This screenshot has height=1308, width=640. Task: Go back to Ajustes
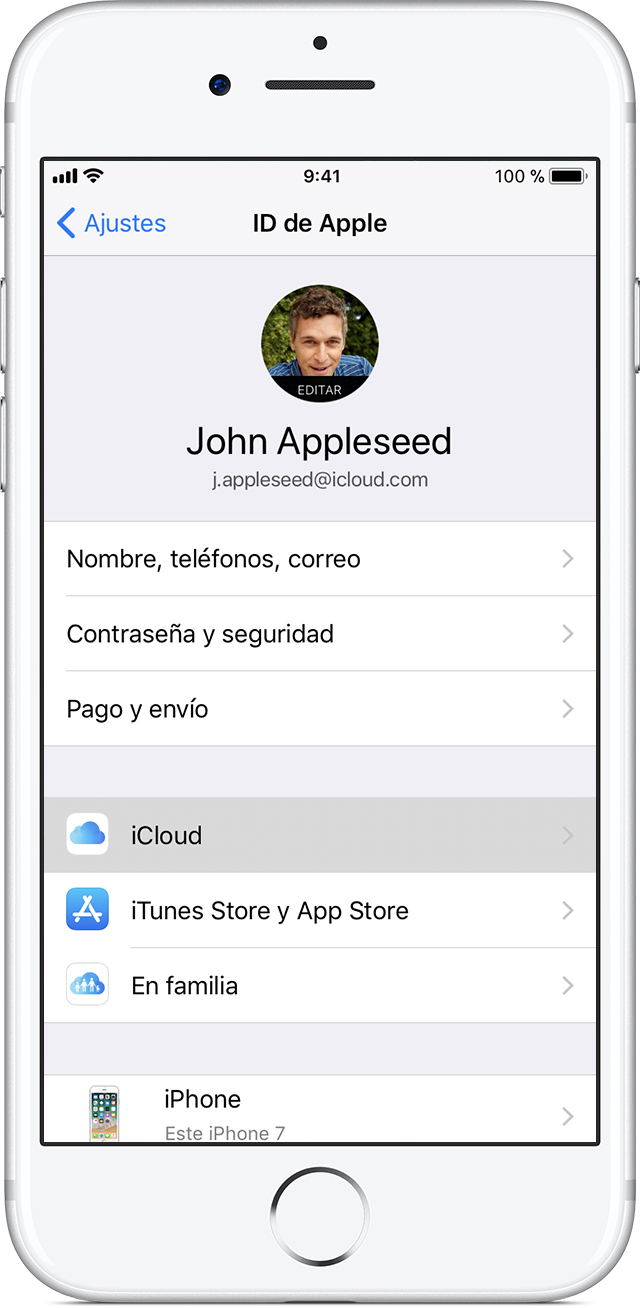click(x=112, y=223)
